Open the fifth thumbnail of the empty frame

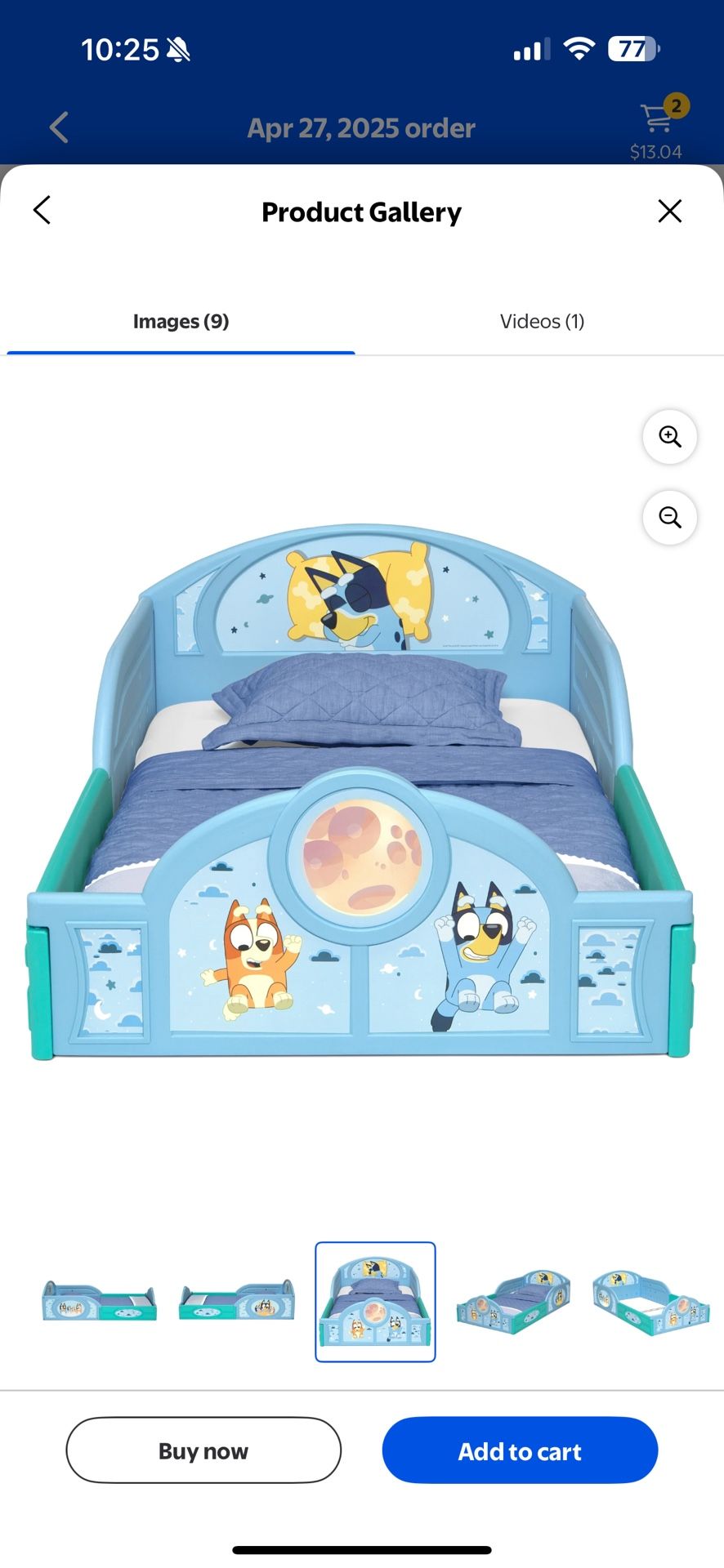651,1301
